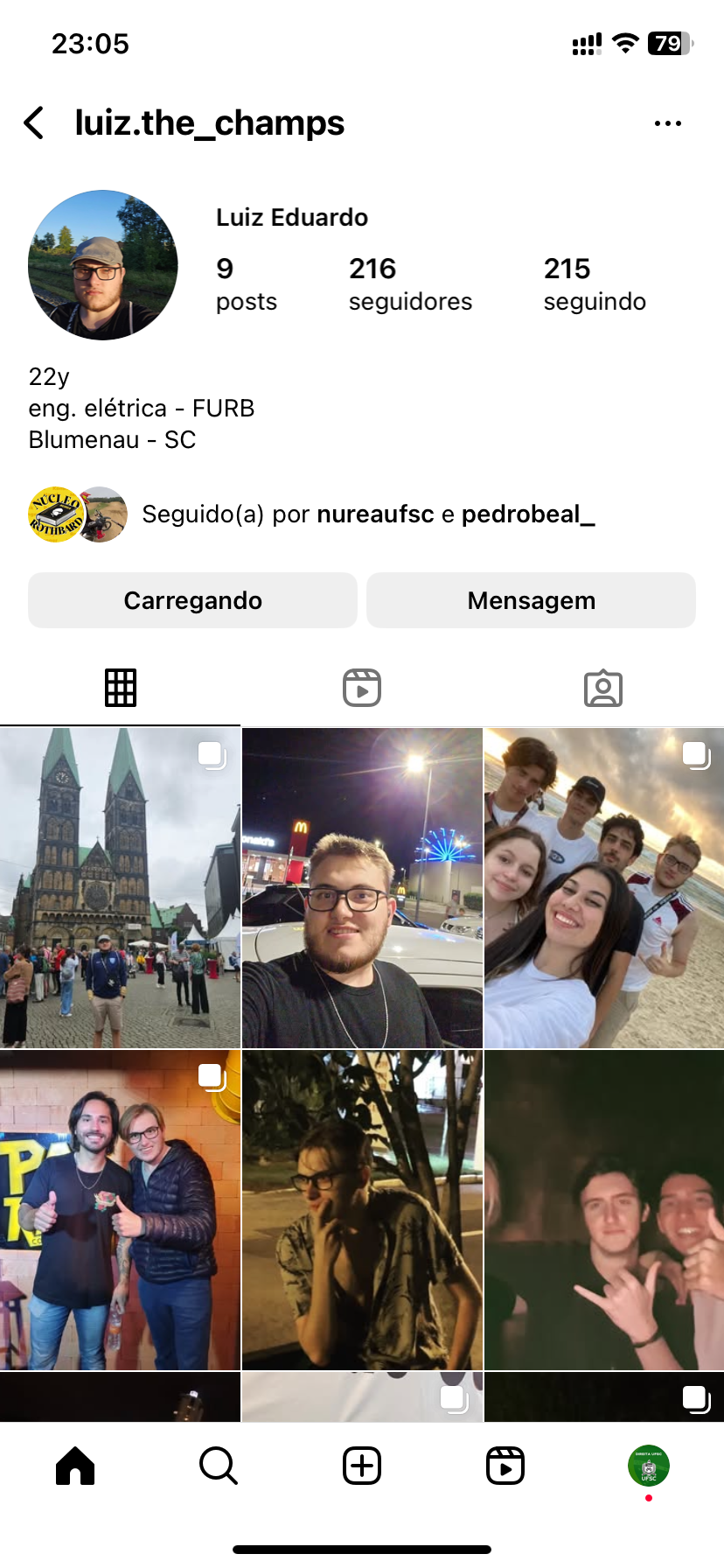Open the 216 seguidores list
724x1568 pixels.
pos(409,283)
